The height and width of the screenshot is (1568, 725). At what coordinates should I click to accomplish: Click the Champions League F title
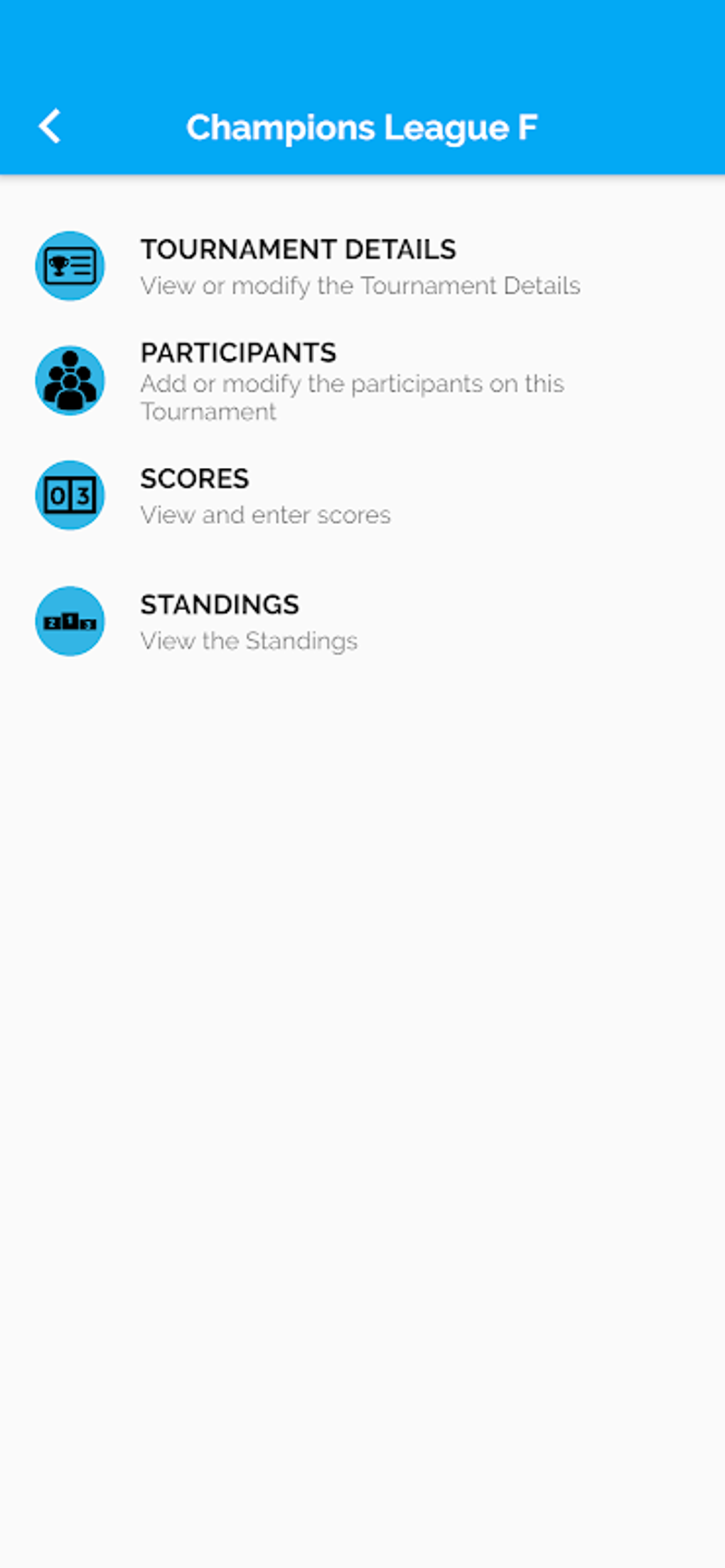[364, 126]
